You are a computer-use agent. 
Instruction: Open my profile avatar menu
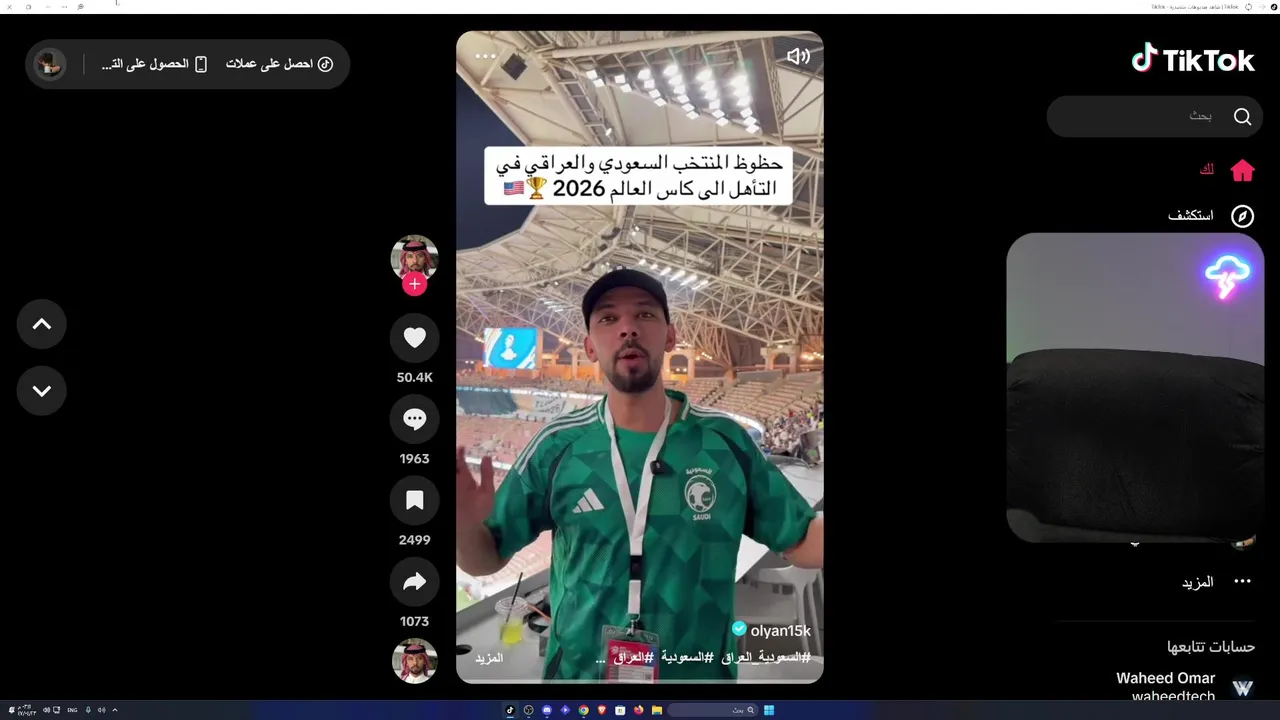[49, 64]
